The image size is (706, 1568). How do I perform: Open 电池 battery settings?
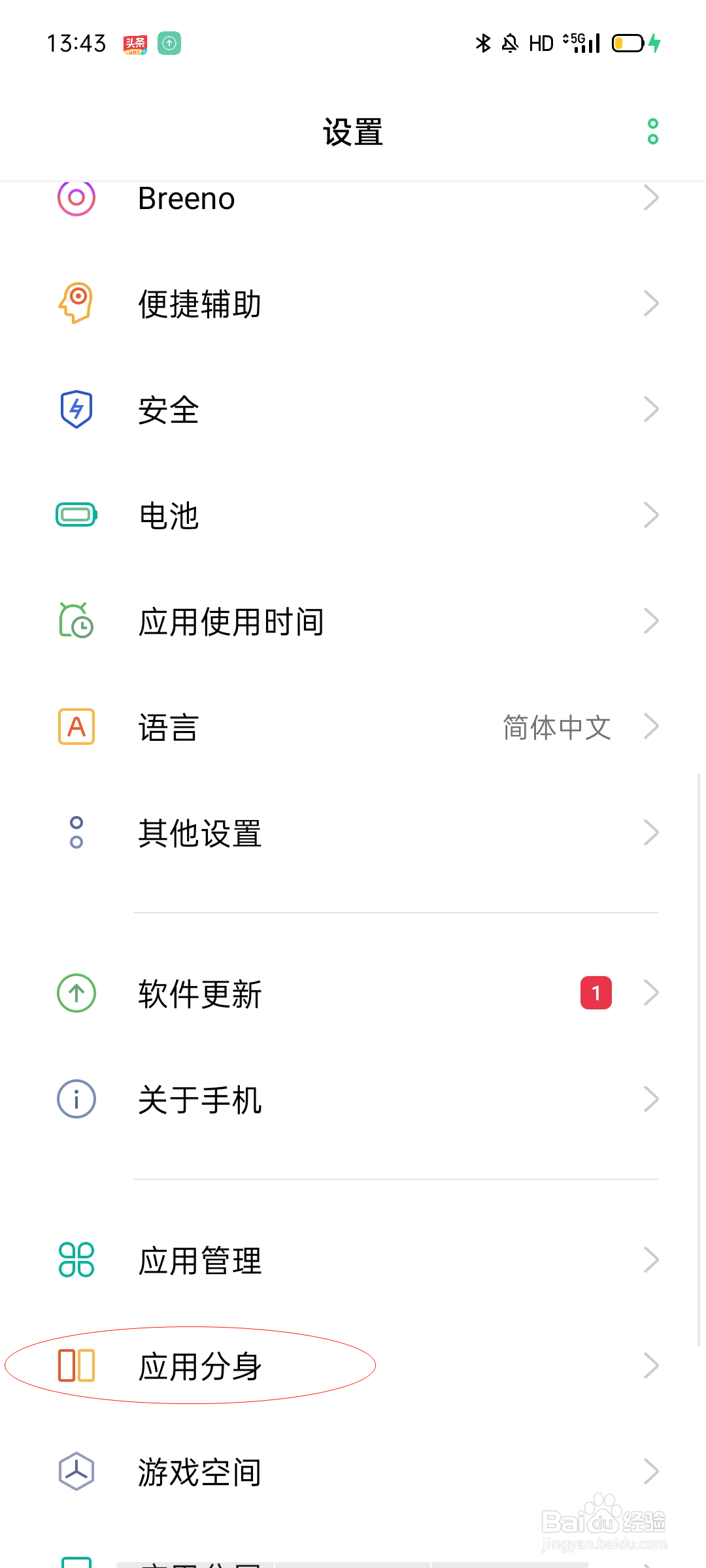(x=353, y=515)
